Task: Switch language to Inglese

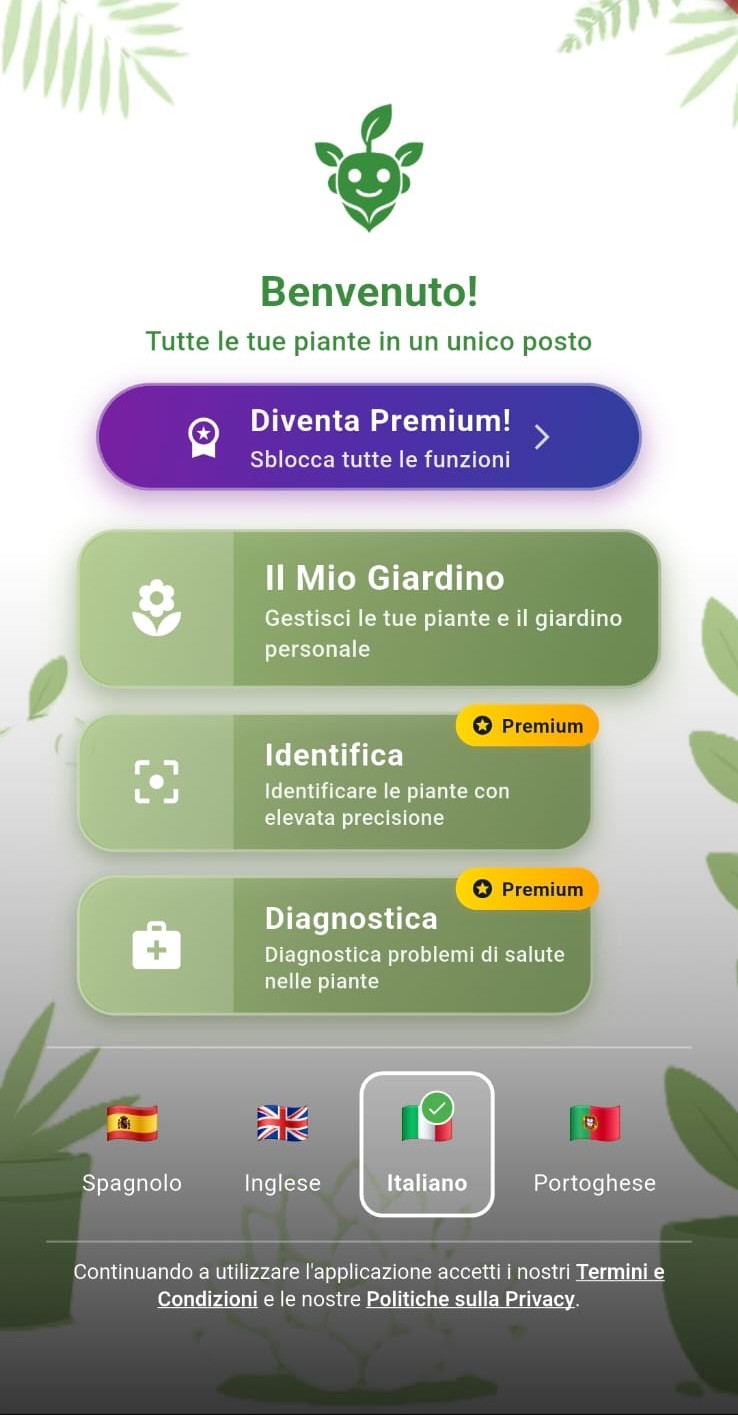Action: [282, 1146]
